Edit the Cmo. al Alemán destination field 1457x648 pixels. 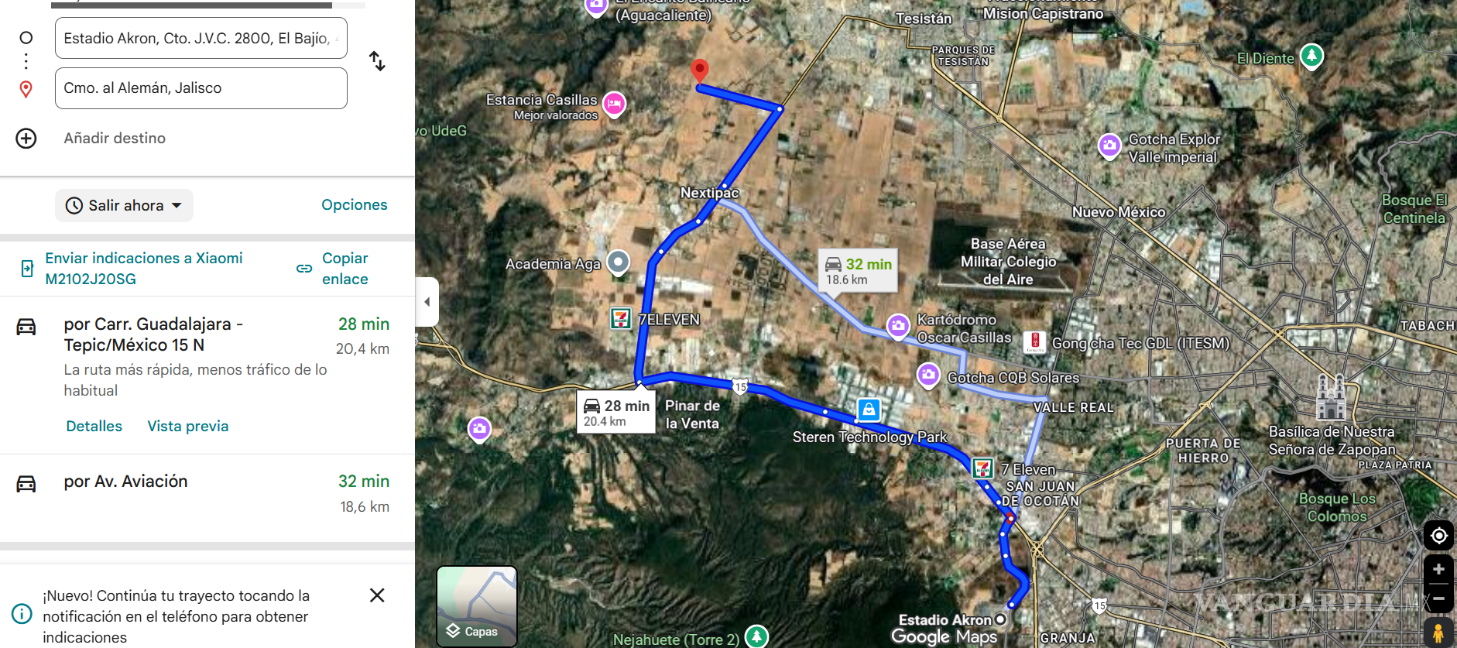(x=200, y=88)
